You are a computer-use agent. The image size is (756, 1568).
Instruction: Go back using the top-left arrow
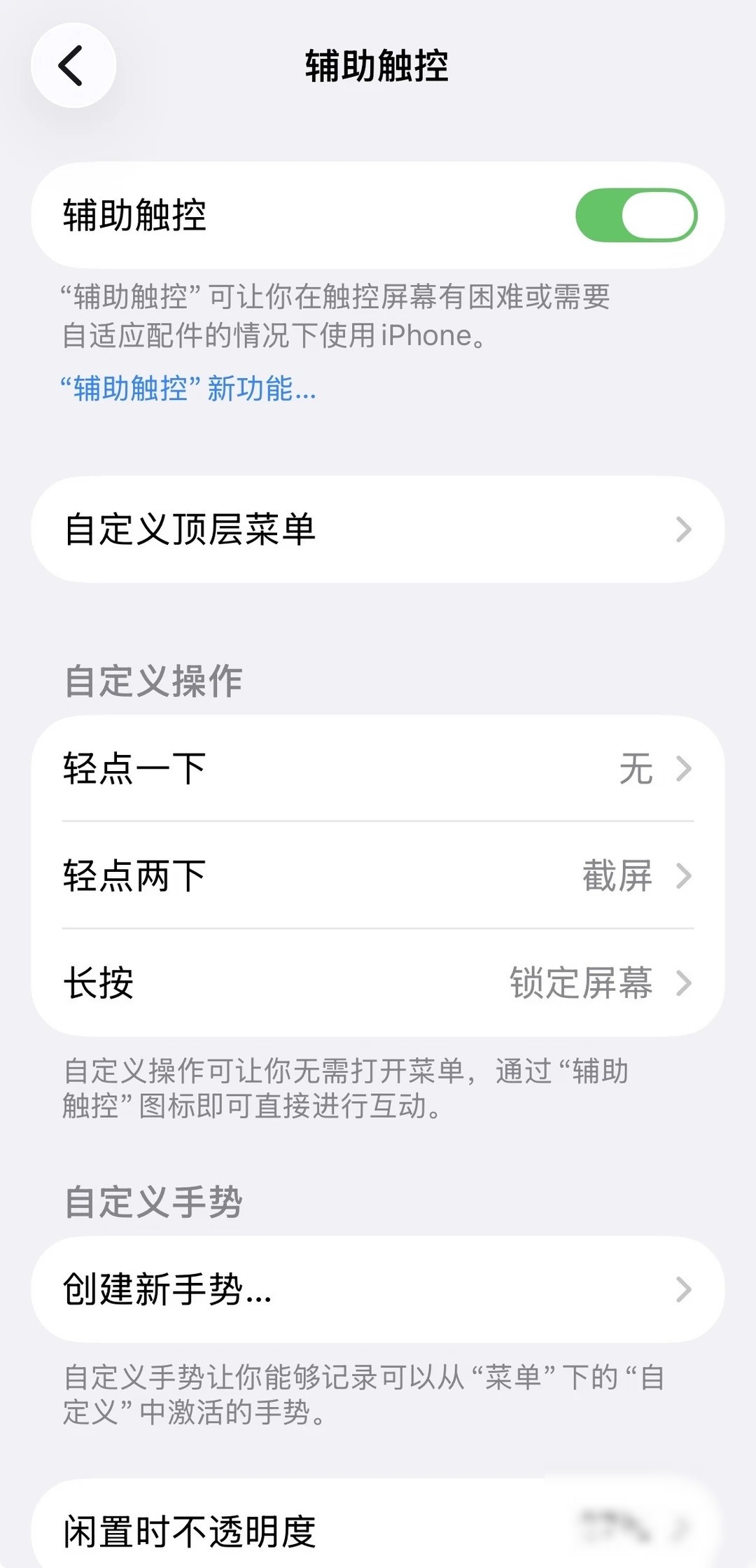(x=73, y=66)
